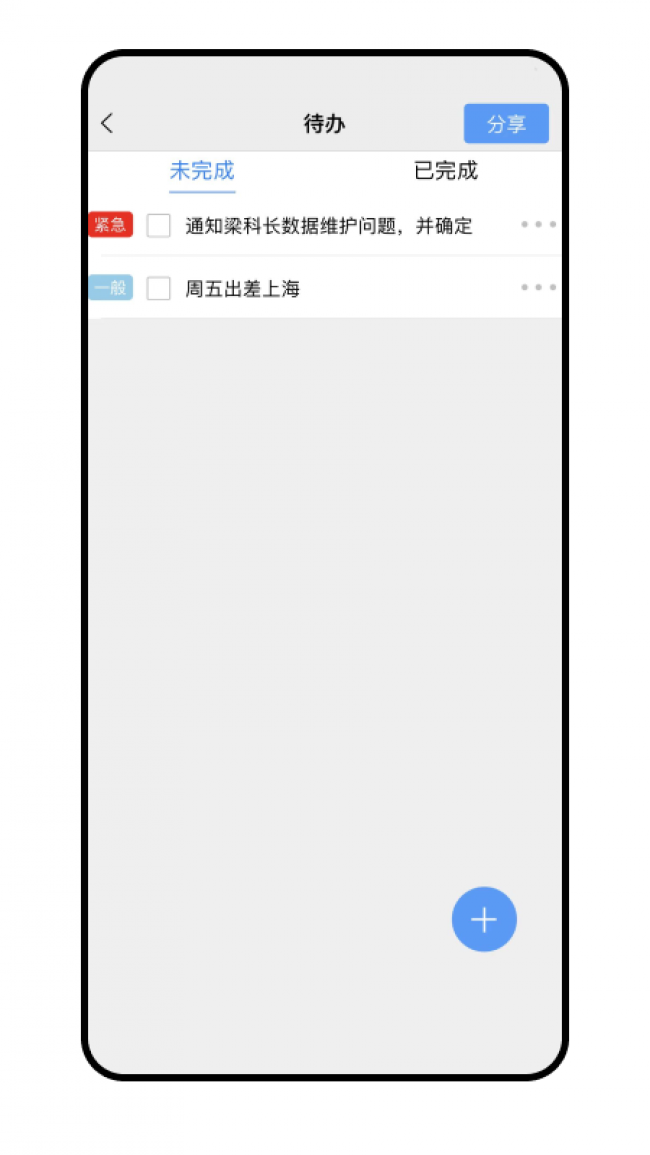Tap the 分享 share button
The height and width of the screenshot is (1155, 650).
[506, 124]
